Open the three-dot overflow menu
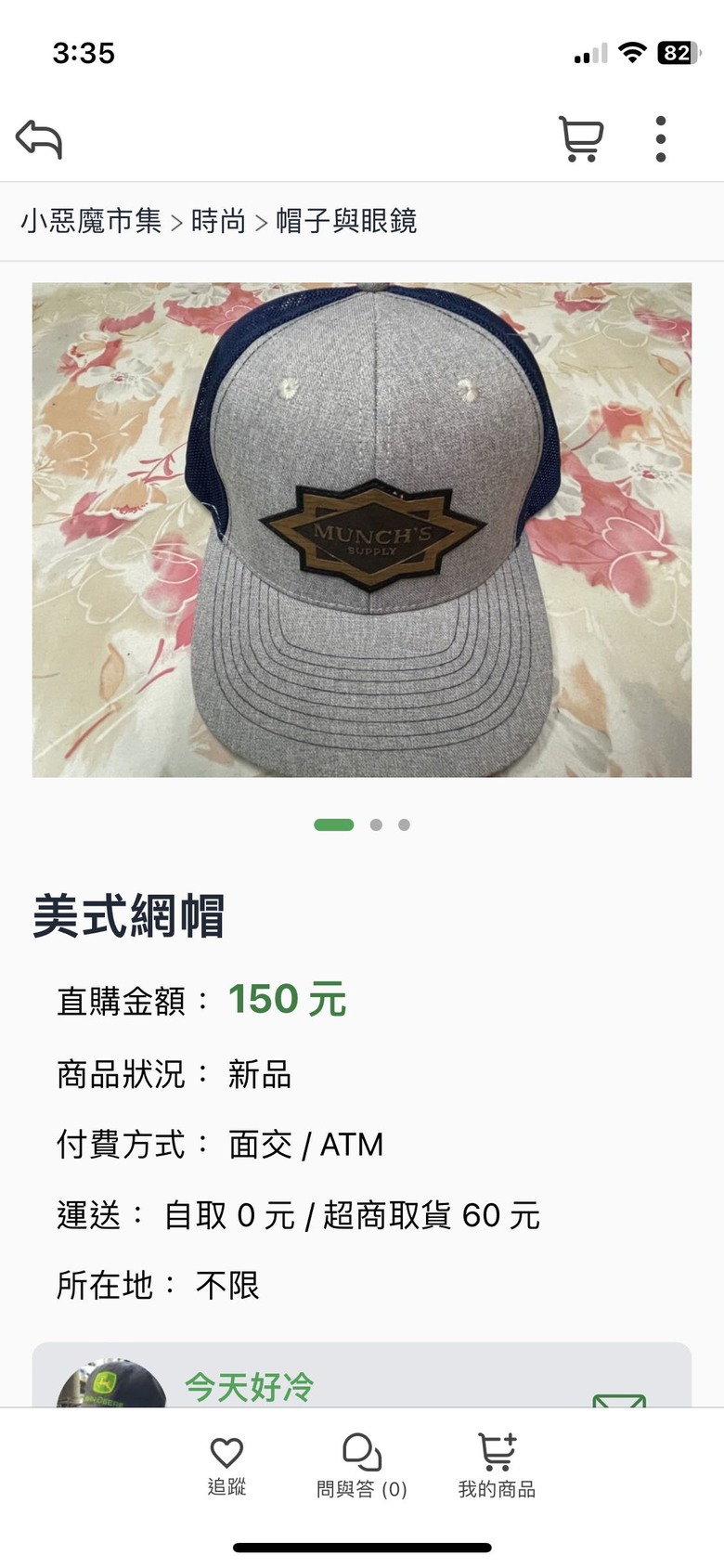The image size is (724, 1568). 661,139
